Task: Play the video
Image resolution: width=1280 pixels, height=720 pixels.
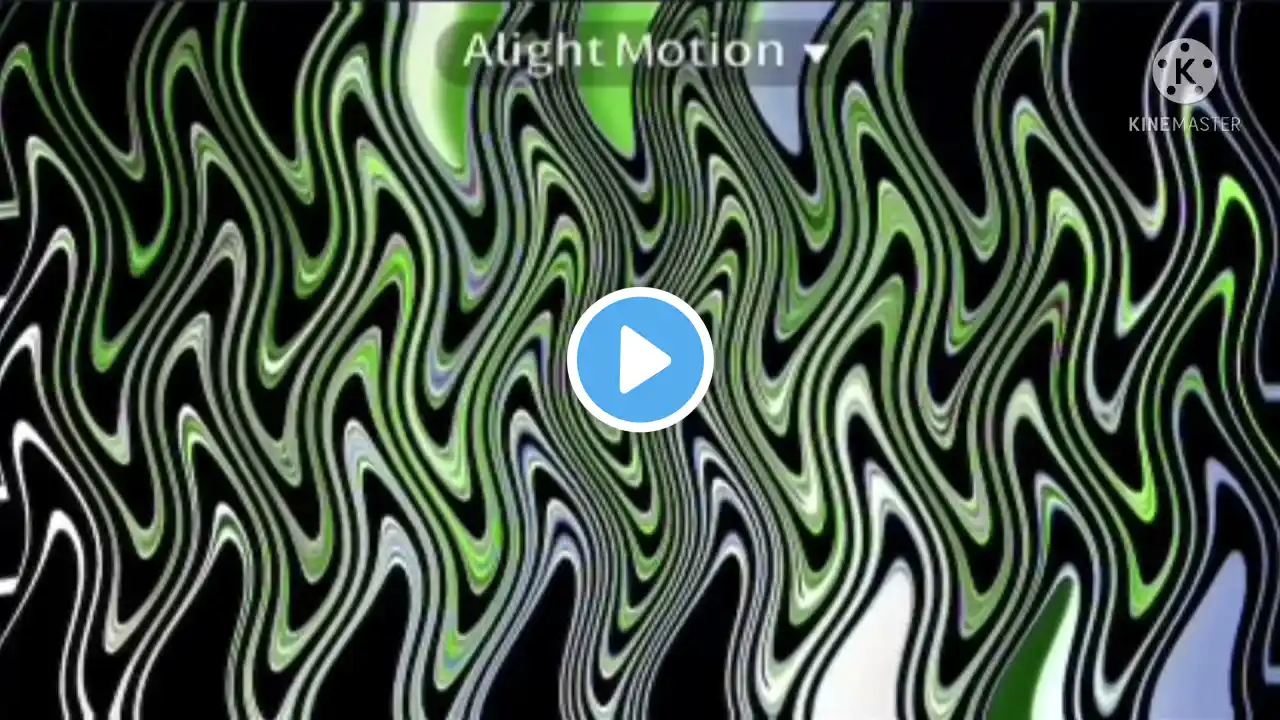Action: (x=640, y=360)
